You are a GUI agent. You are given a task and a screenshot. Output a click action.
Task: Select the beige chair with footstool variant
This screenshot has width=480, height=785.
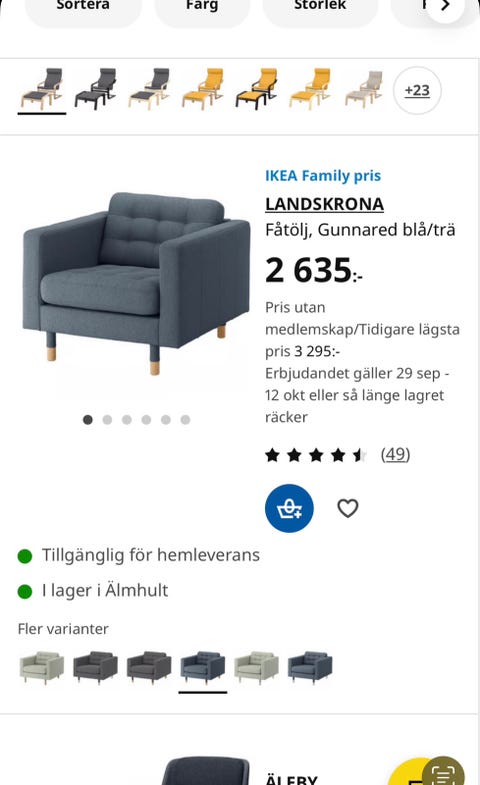364,89
